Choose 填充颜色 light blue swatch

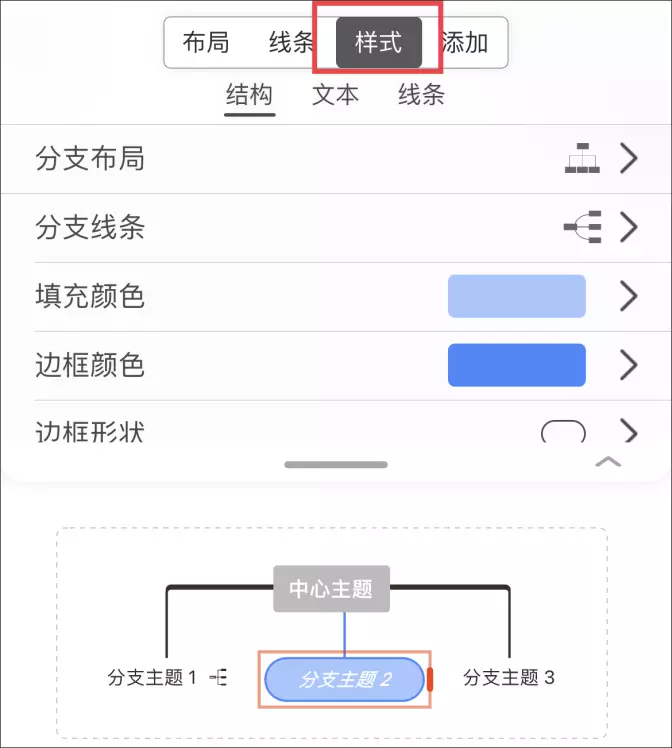click(x=516, y=297)
